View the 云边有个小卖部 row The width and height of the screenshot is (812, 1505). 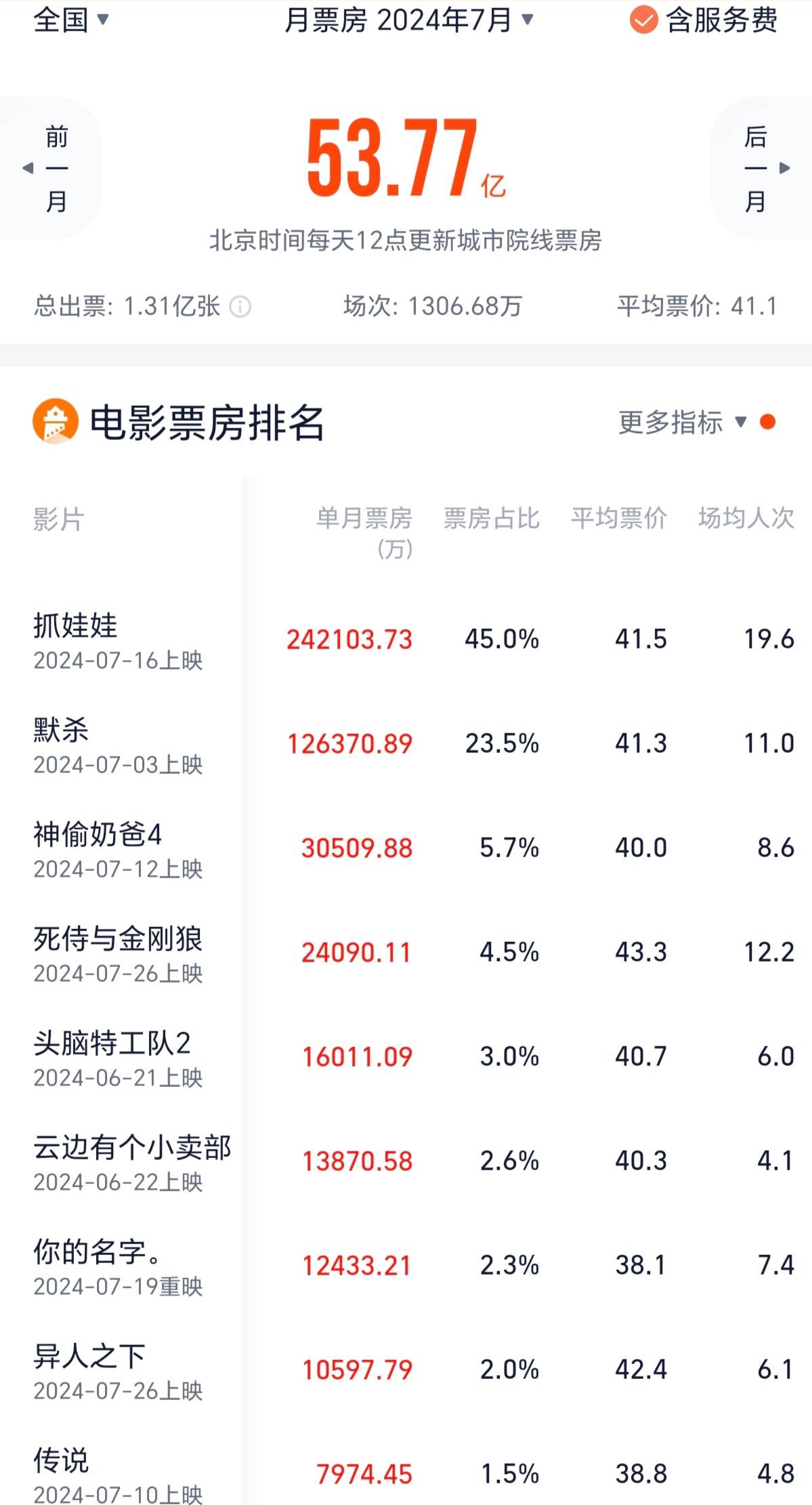pos(406,1161)
